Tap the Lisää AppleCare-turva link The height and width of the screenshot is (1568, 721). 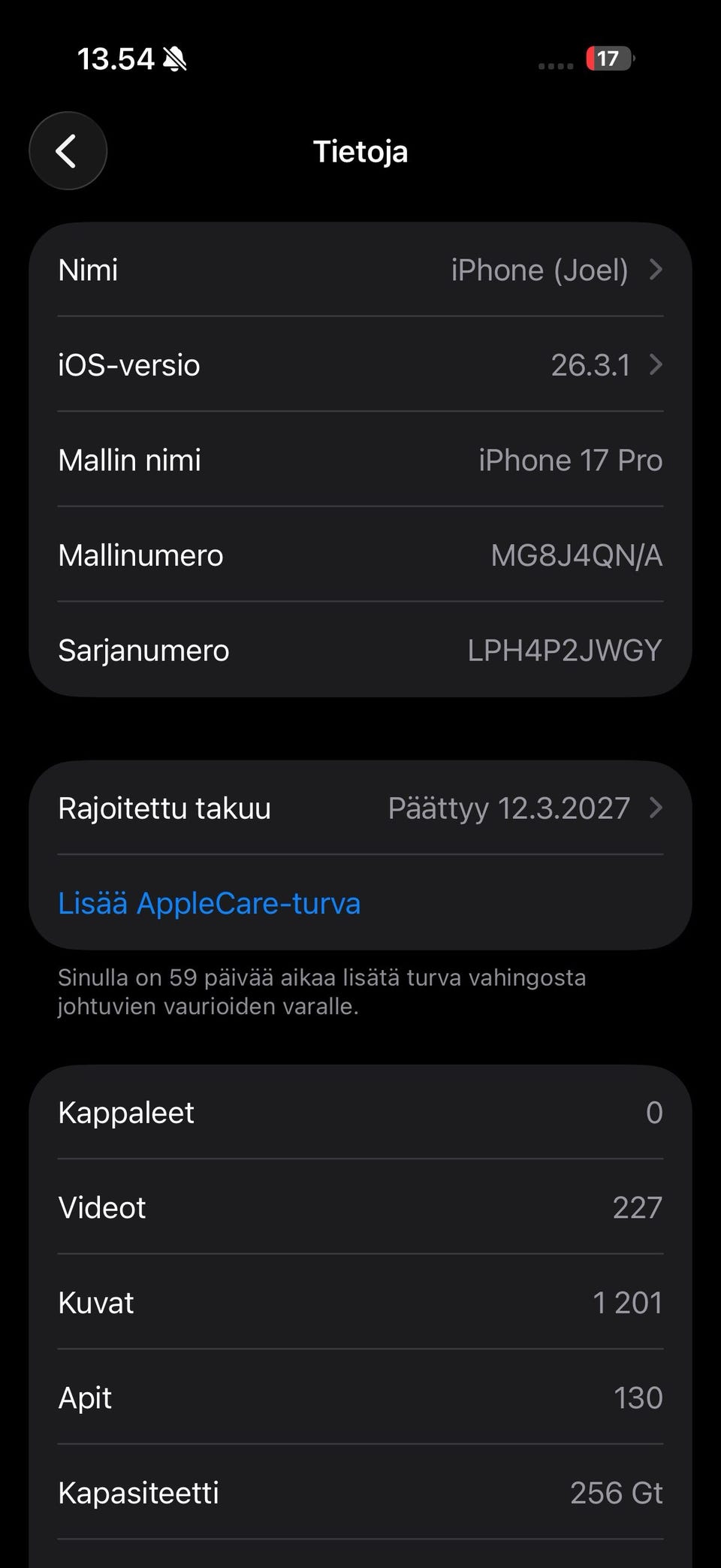pyautogui.click(x=209, y=903)
